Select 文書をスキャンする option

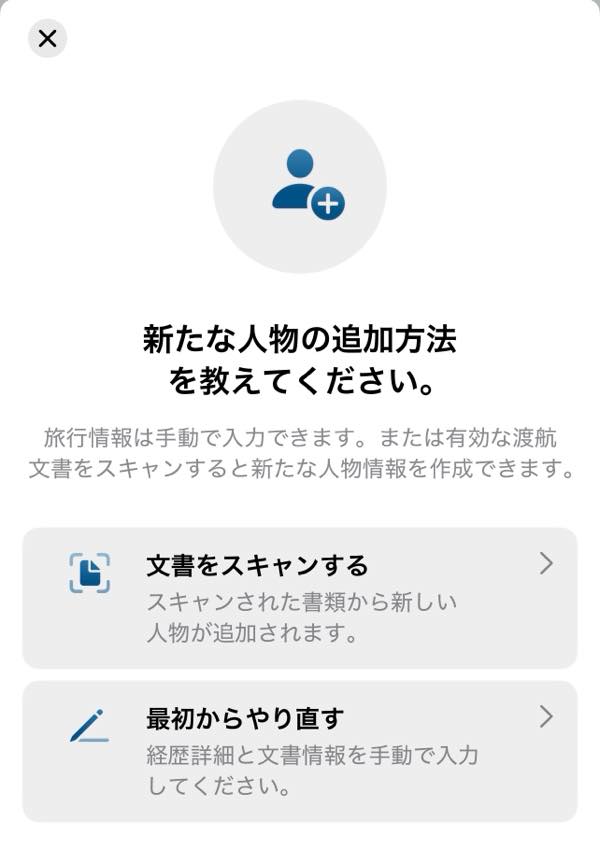tap(299, 597)
